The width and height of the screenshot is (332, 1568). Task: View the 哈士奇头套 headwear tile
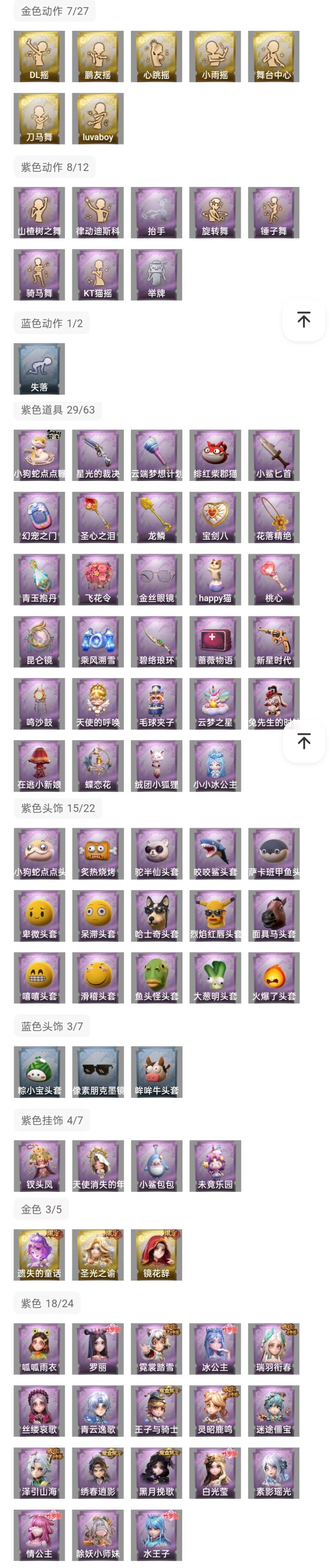(x=156, y=915)
